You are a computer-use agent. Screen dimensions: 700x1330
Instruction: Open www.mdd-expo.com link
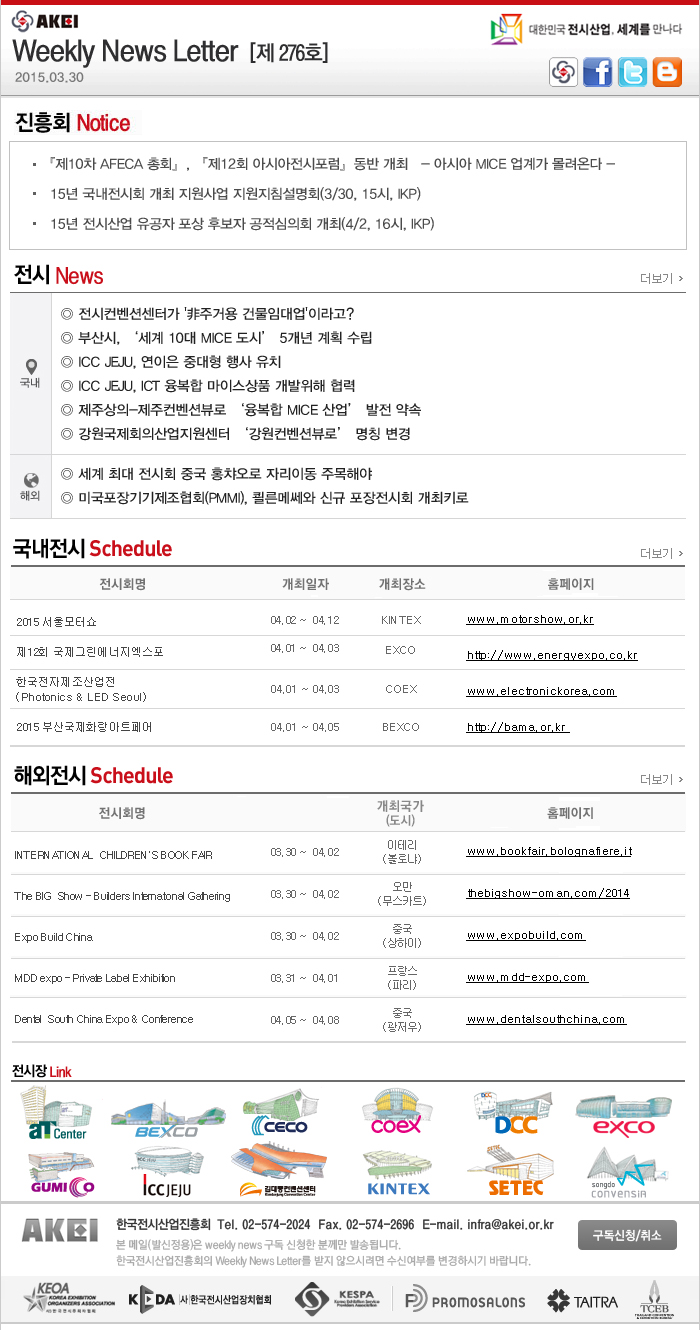[527, 978]
